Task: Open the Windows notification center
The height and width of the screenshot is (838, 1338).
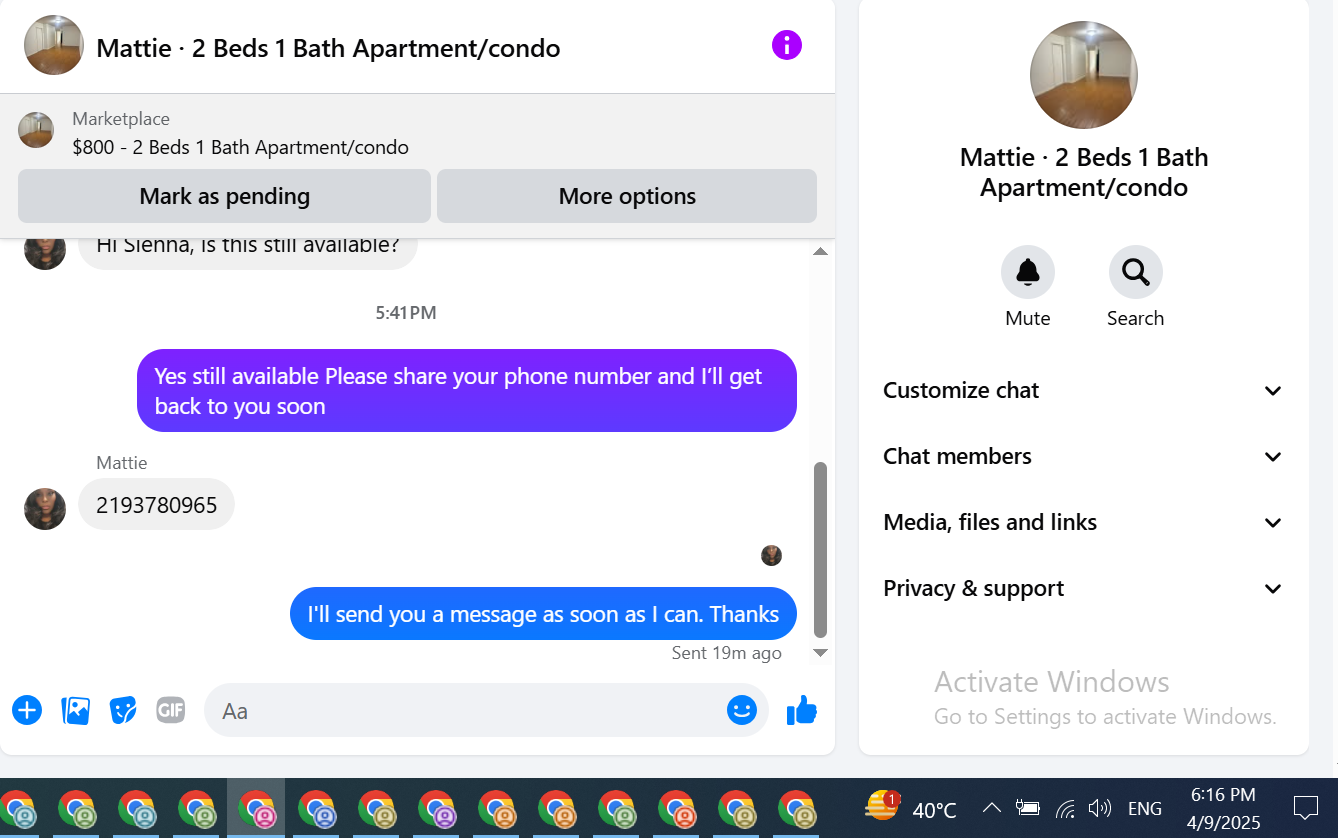Action: [1306, 807]
